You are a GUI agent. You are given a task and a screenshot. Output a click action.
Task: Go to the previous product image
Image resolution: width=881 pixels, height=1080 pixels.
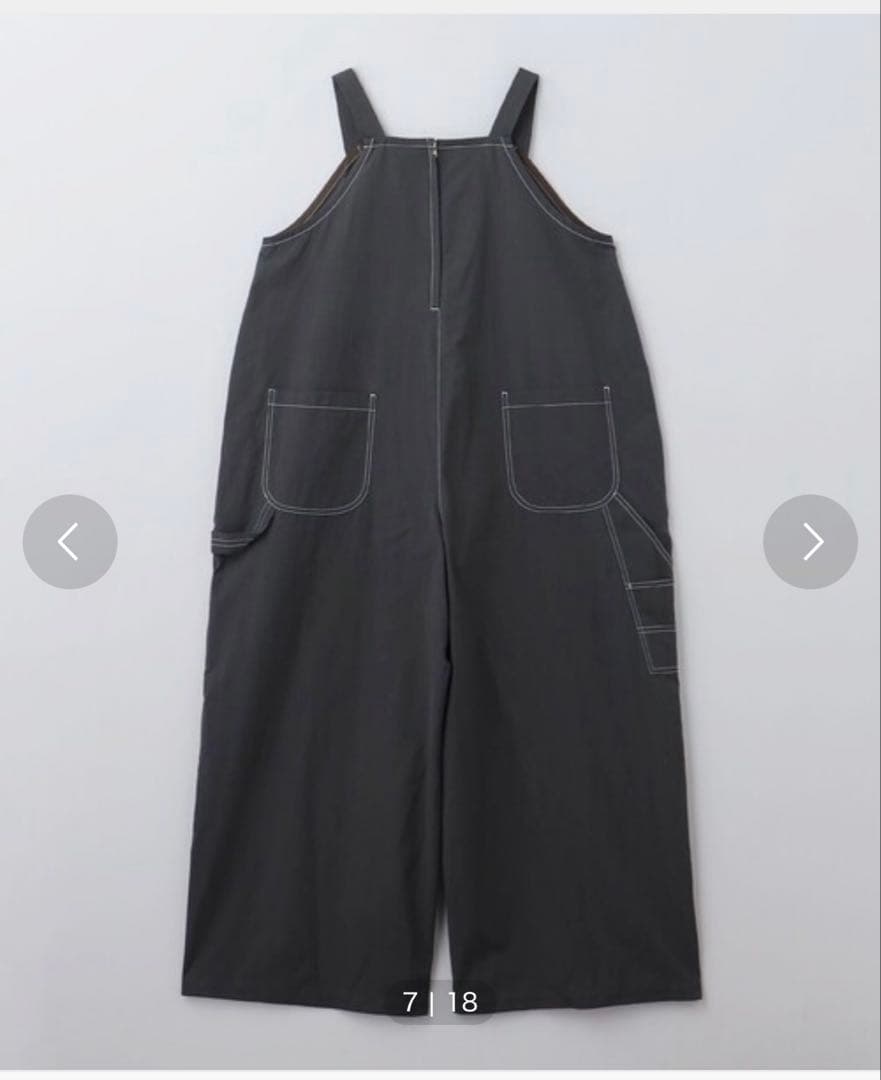70,541
